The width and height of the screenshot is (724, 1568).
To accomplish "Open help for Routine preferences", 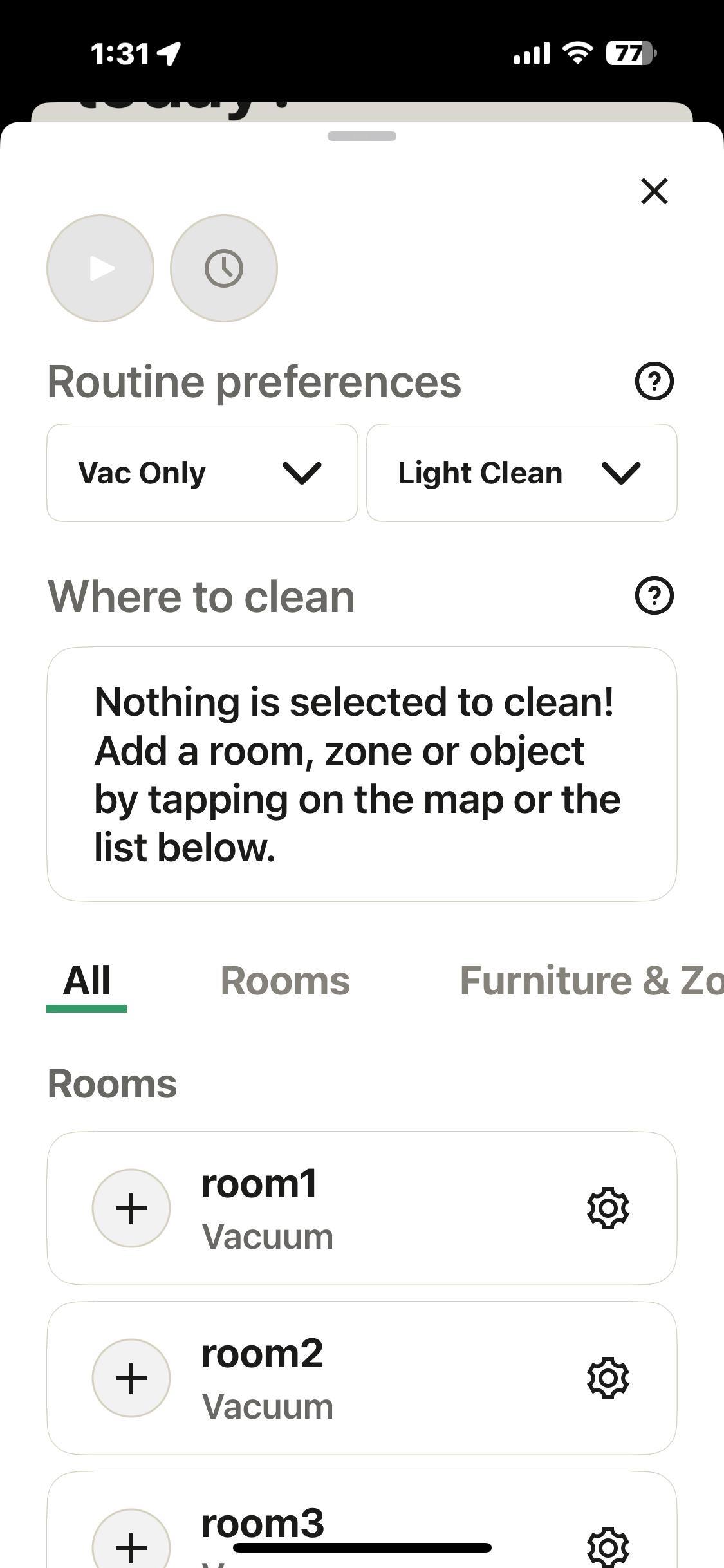I will [x=654, y=382].
